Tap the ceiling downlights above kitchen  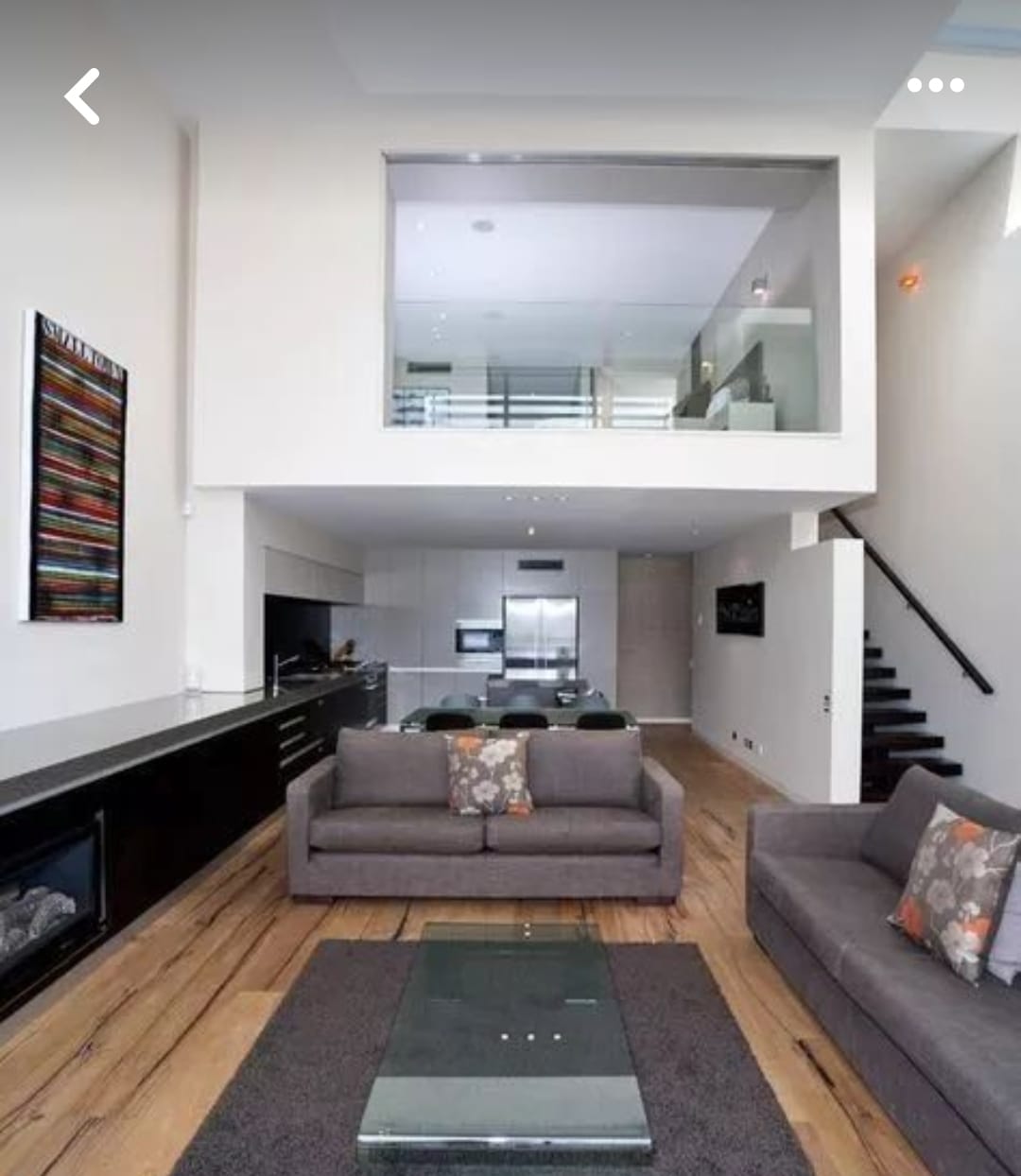pyautogui.click(x=534, y=496)
